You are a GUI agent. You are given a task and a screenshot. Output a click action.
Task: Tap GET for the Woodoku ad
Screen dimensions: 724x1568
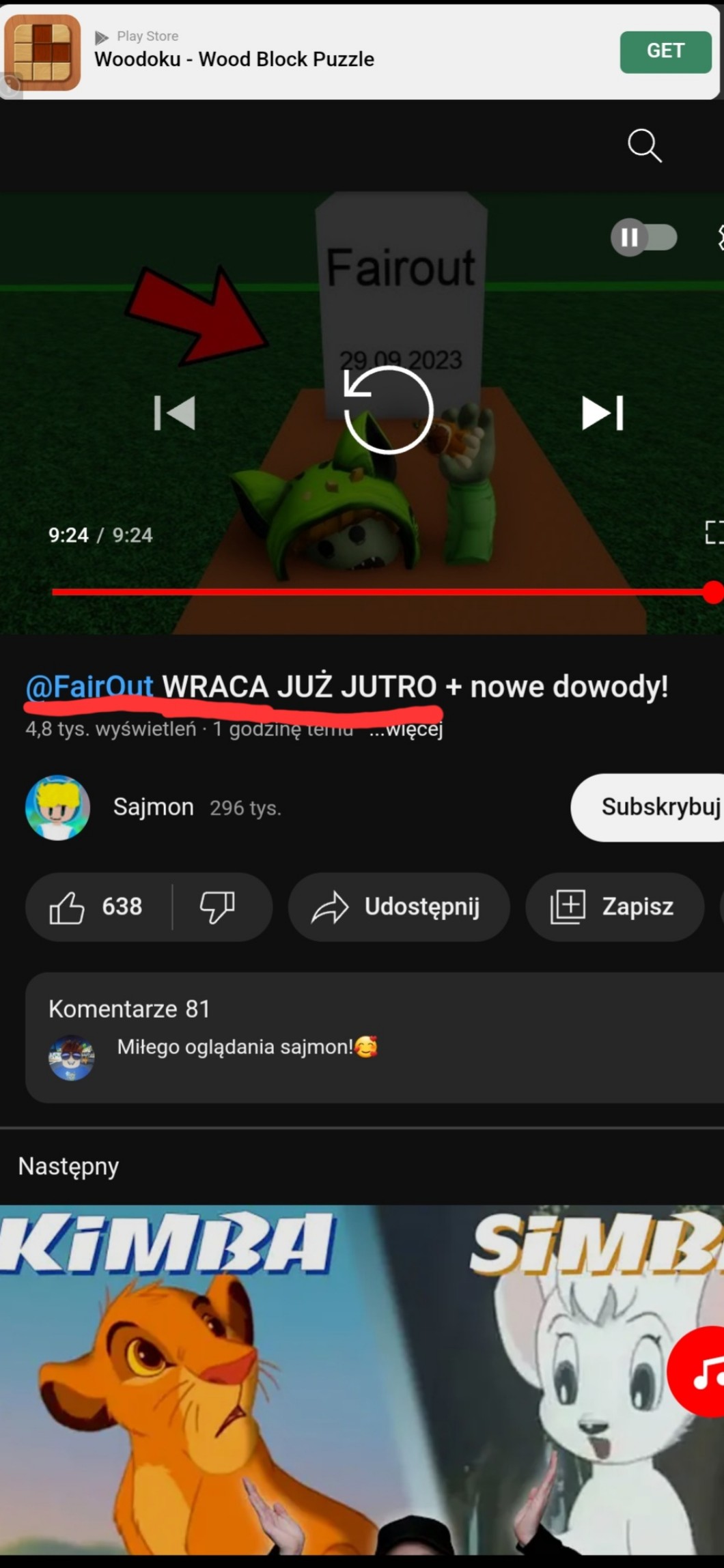[x=665, y=51]
